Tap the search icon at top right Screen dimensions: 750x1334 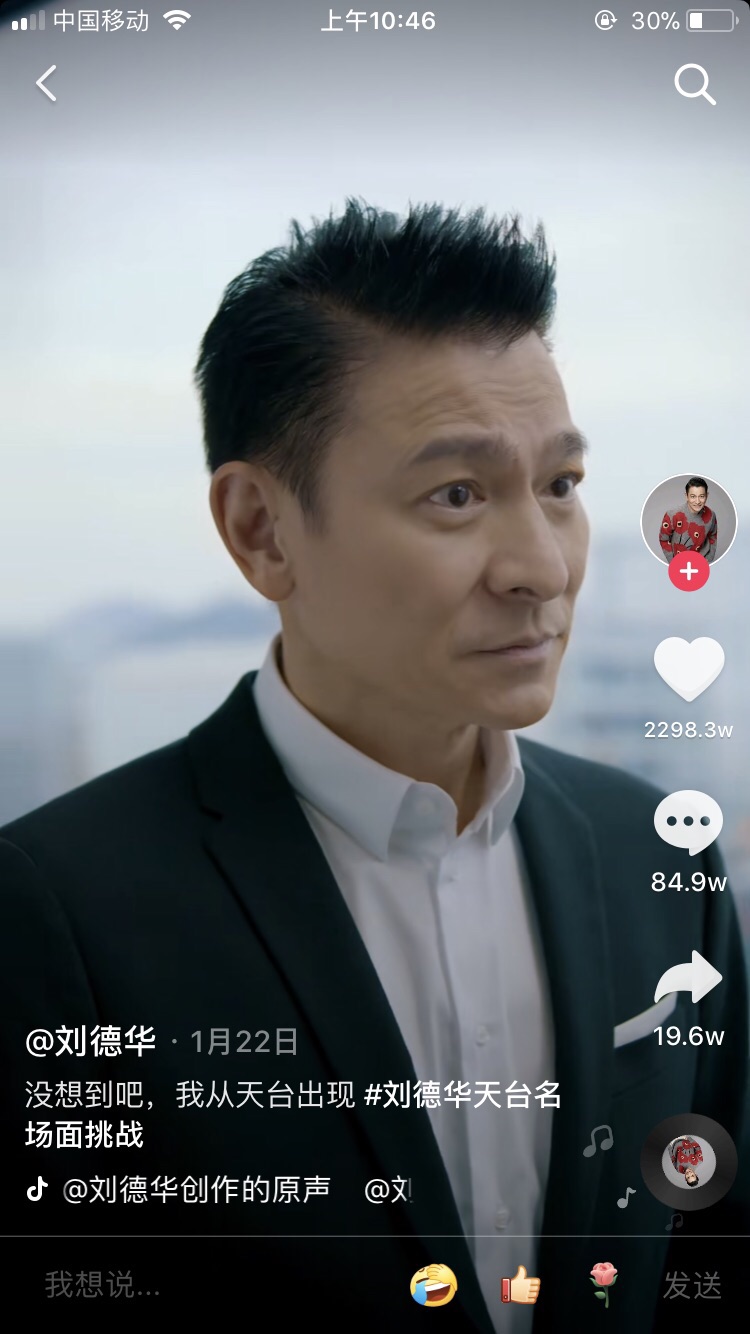(x=693, y=84)
